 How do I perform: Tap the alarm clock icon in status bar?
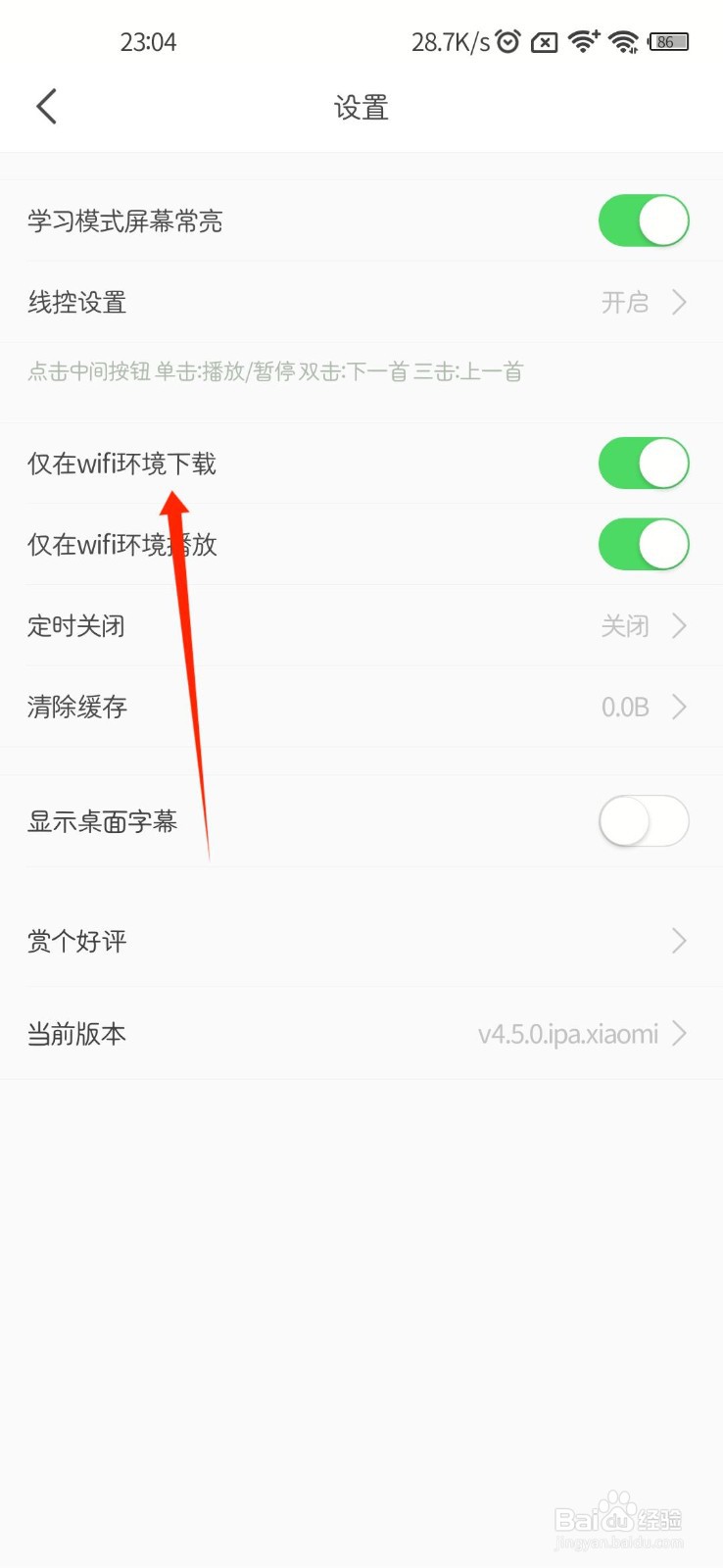coord(507,41)
